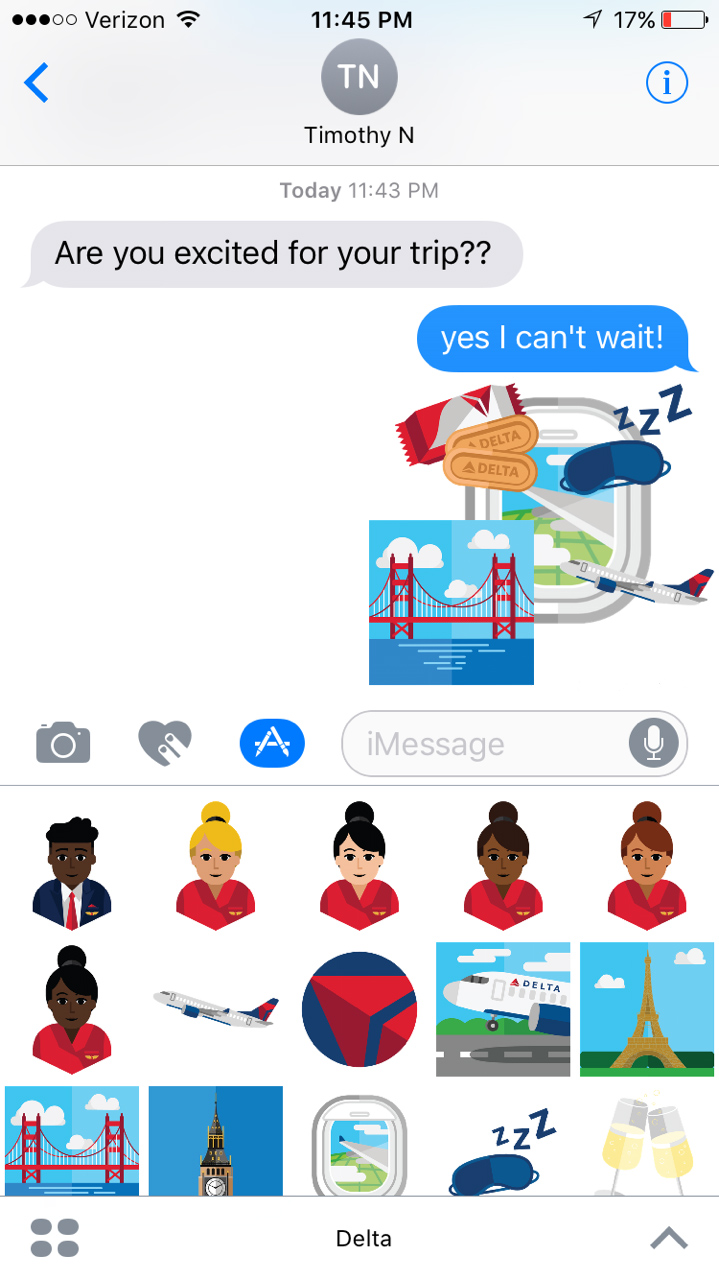Viewport: 719px width, 1280px height.
Task: Tap the App Store apps button
Action: pos(272,743)
